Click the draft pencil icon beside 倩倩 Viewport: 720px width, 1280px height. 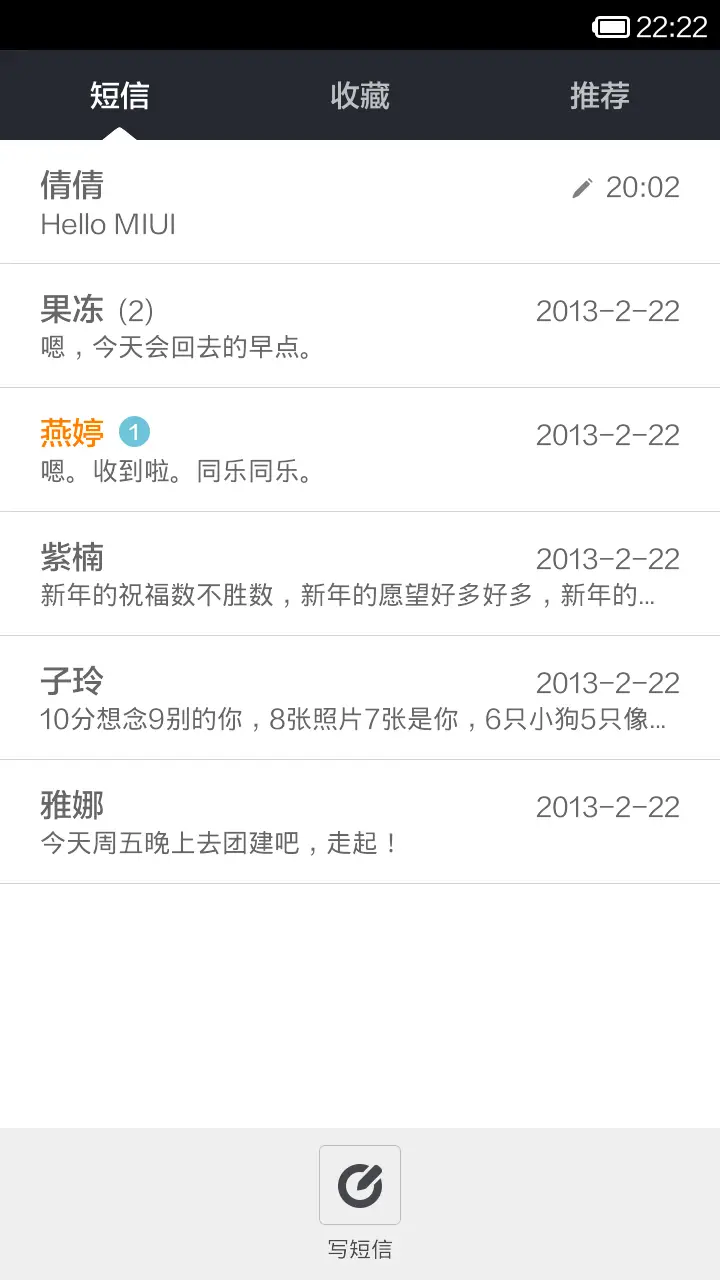583,187
